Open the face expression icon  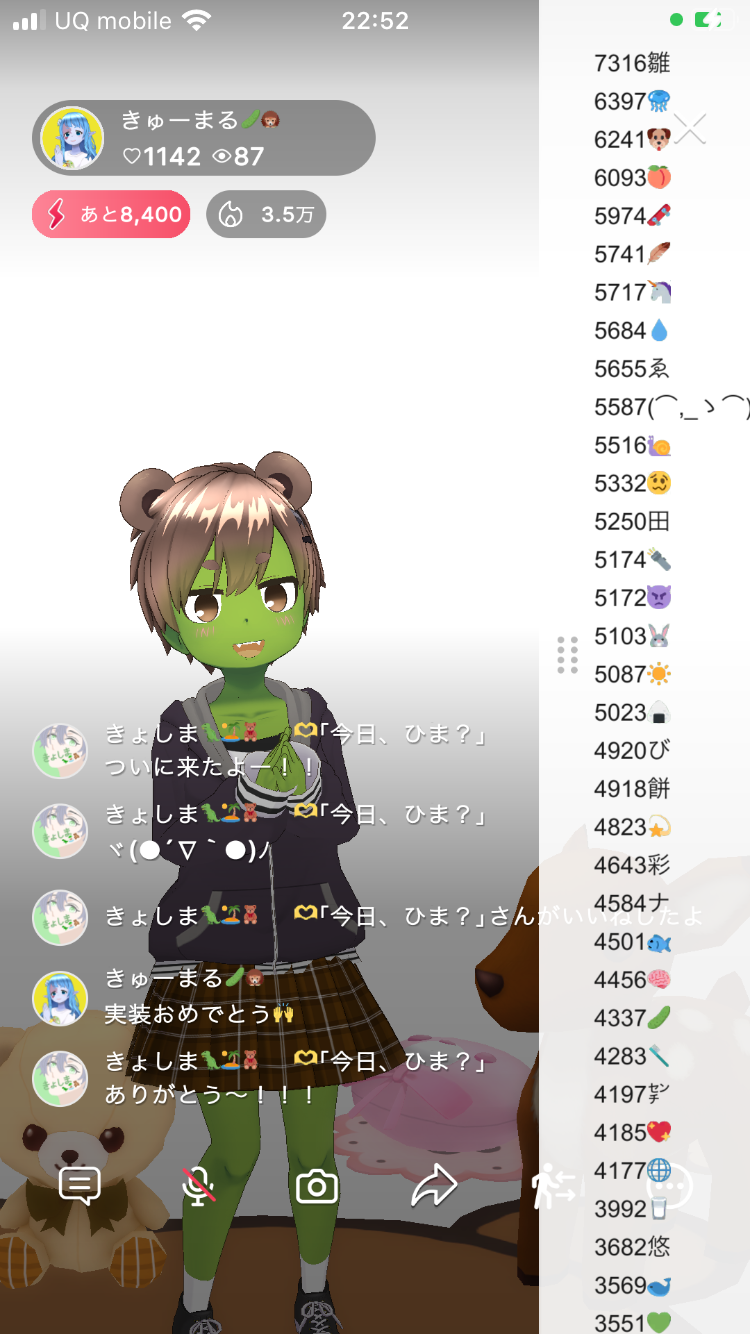pyautogui.click(x=670, y=1186)
